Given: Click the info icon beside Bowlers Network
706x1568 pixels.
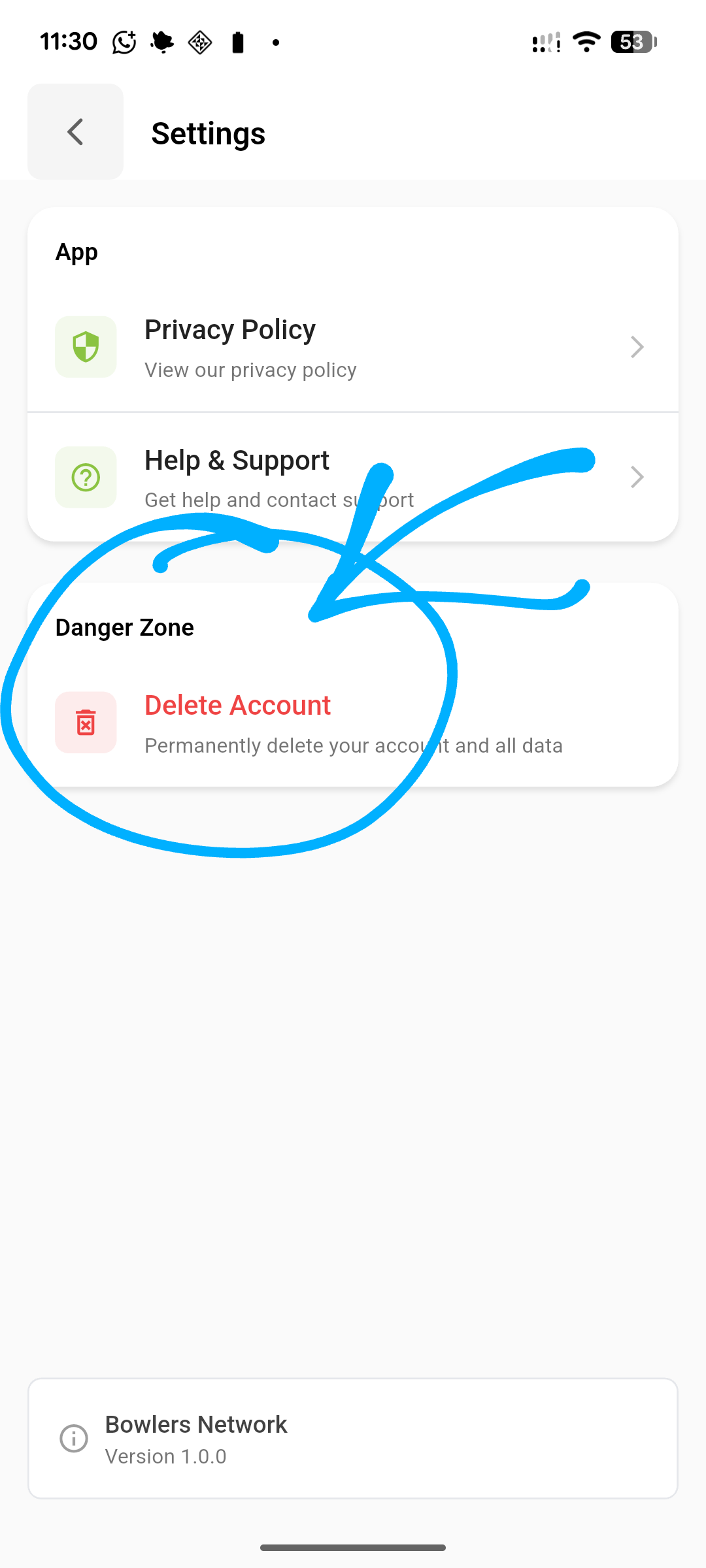Looking at the screenshot, I should click(73, 1439).
